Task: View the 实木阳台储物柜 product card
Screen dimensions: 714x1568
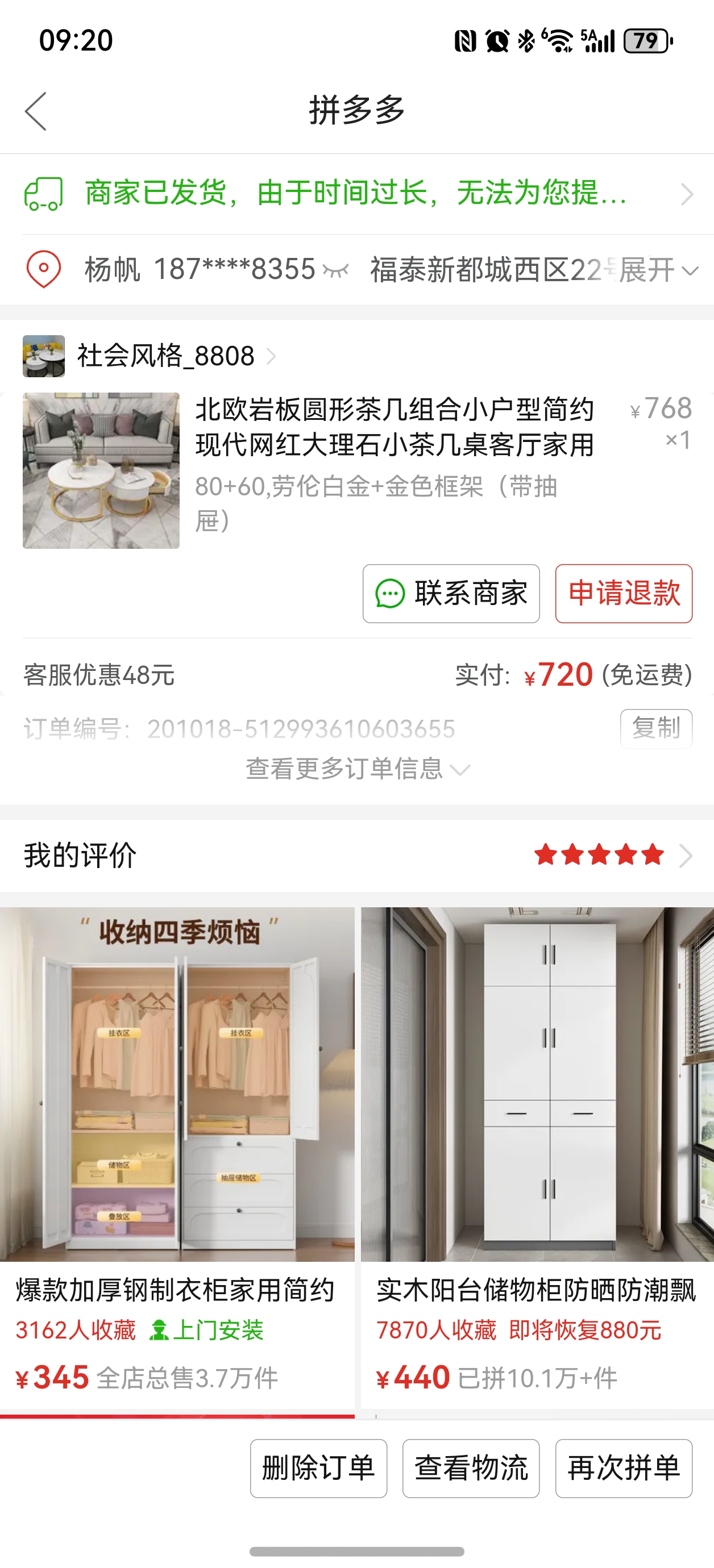Action: 537,1157
